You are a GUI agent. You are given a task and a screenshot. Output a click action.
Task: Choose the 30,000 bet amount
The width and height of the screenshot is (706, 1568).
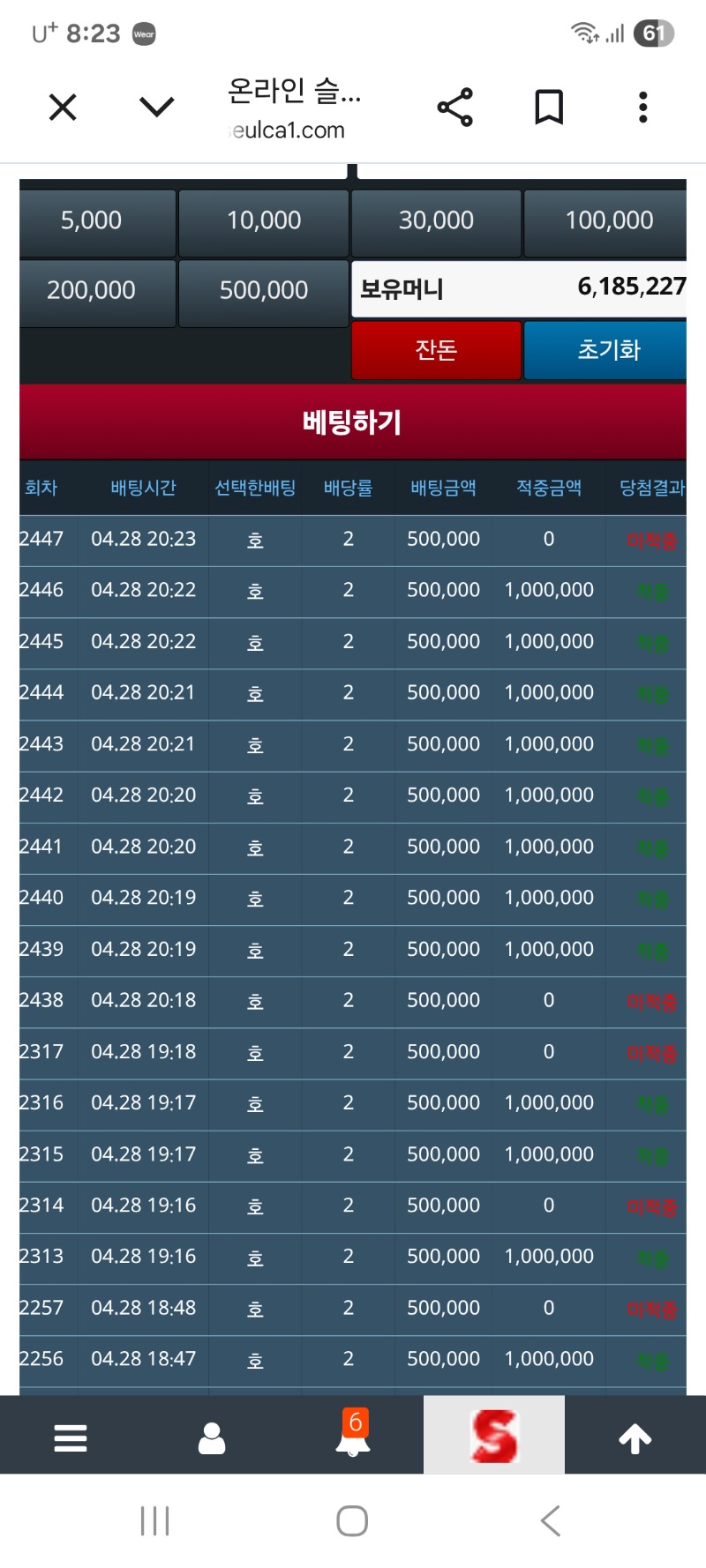point(436,220)
